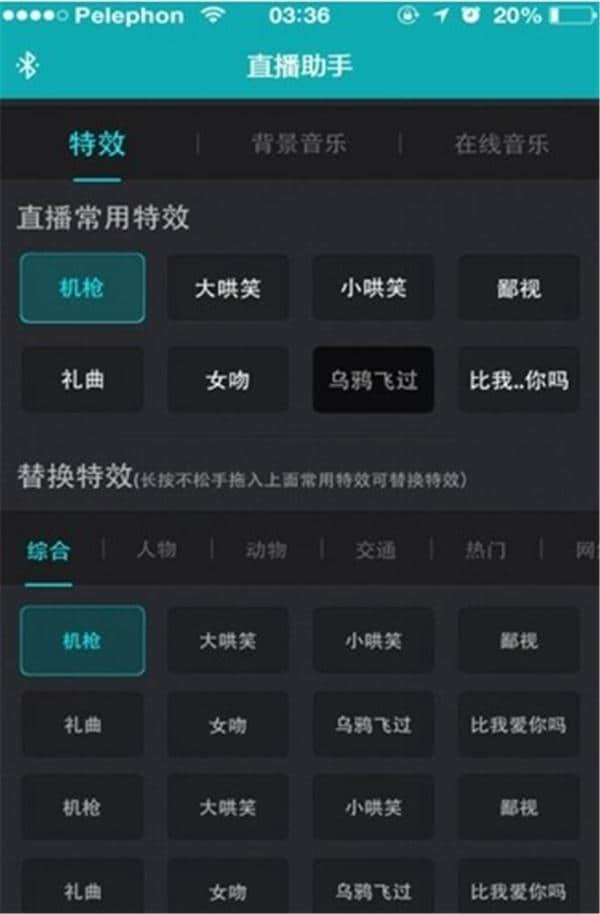Play the 比我..你吗 sound effect

tap(518, 380)
